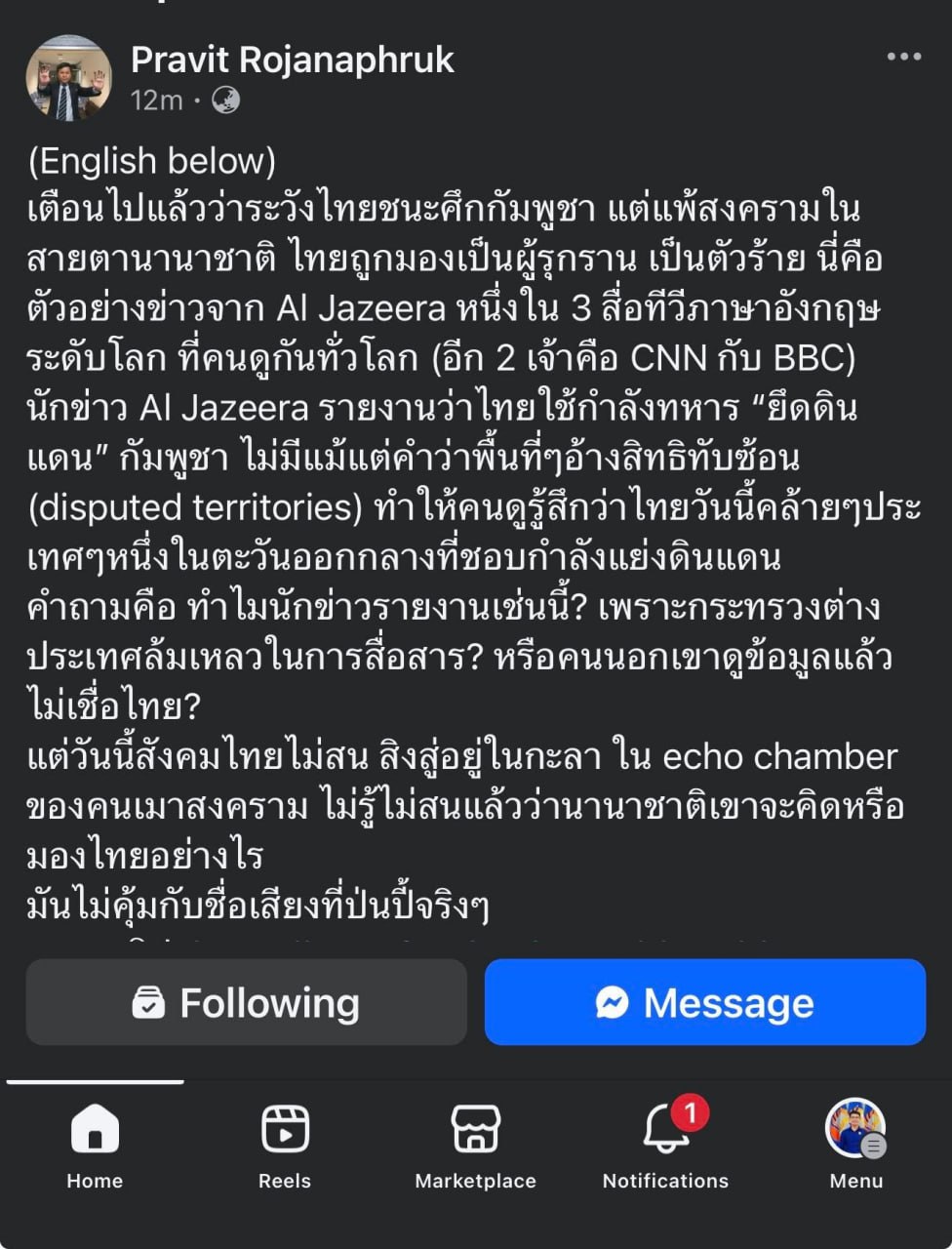952x1249 pixels.
Task: Open Pravit Rojanaphruk's profile picture
Action: click(68, 79)
